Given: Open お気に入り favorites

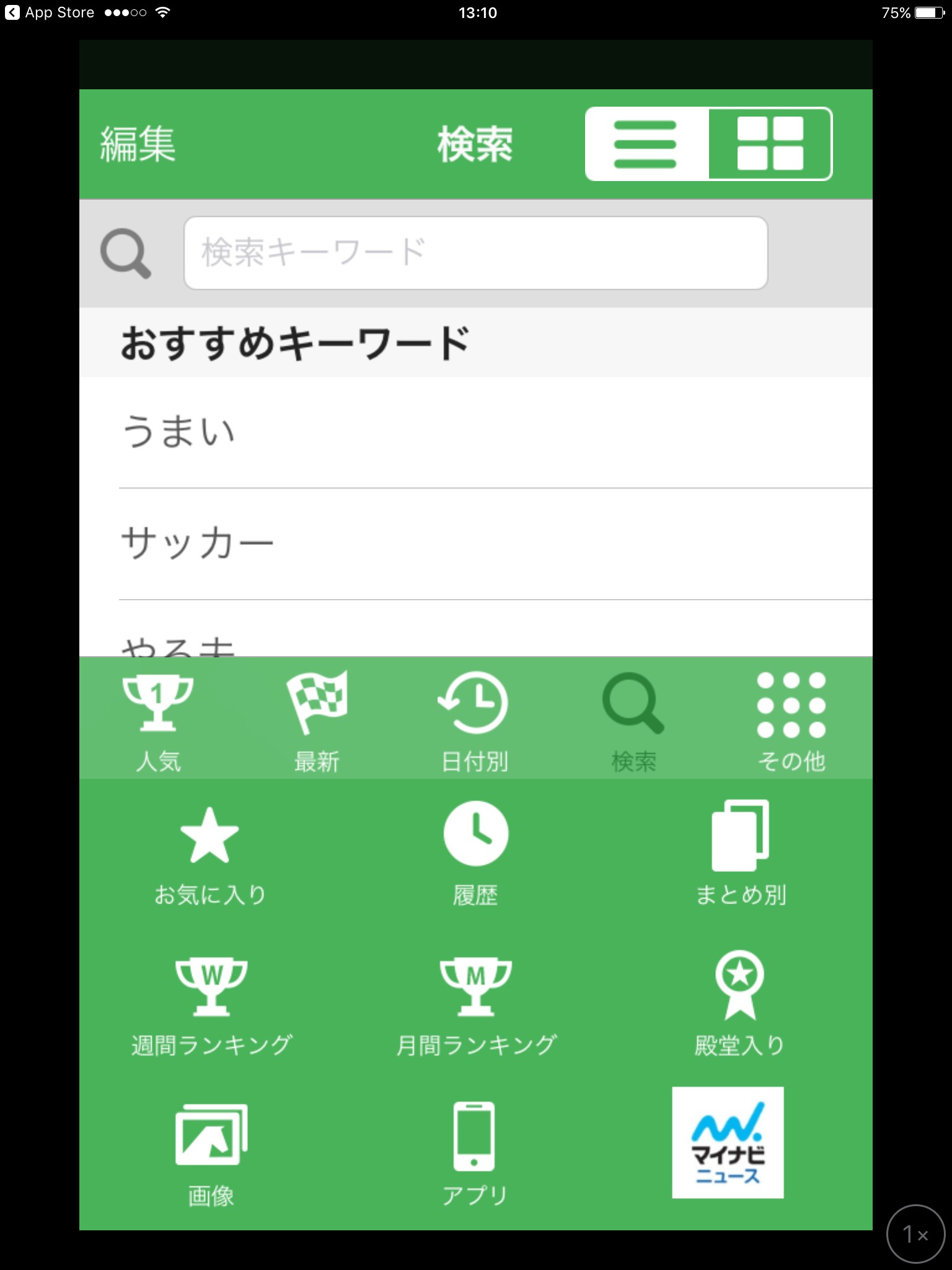Looking at the screenshot, I should [x=211, y=856].
